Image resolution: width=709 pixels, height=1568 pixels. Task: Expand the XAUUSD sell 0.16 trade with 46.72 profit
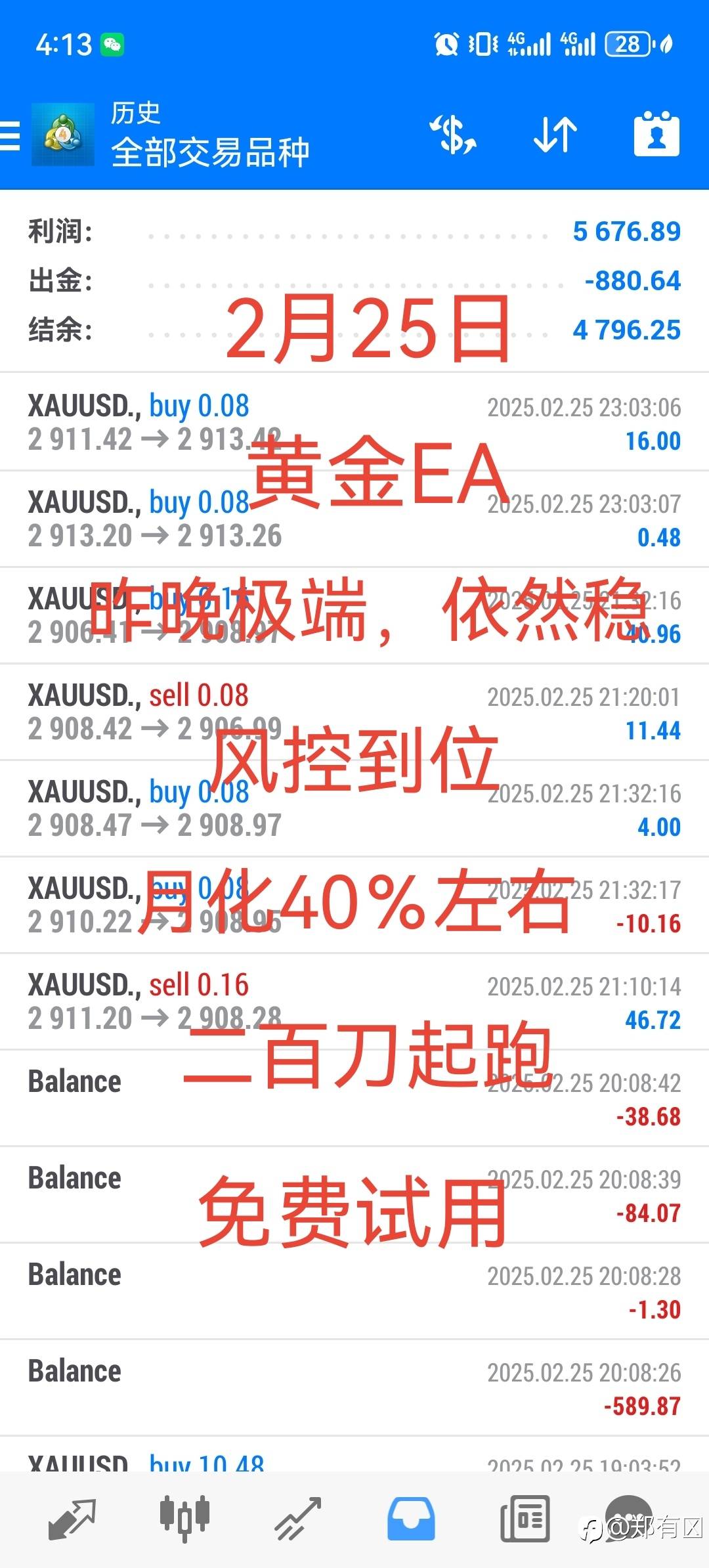click(354, 1001)
